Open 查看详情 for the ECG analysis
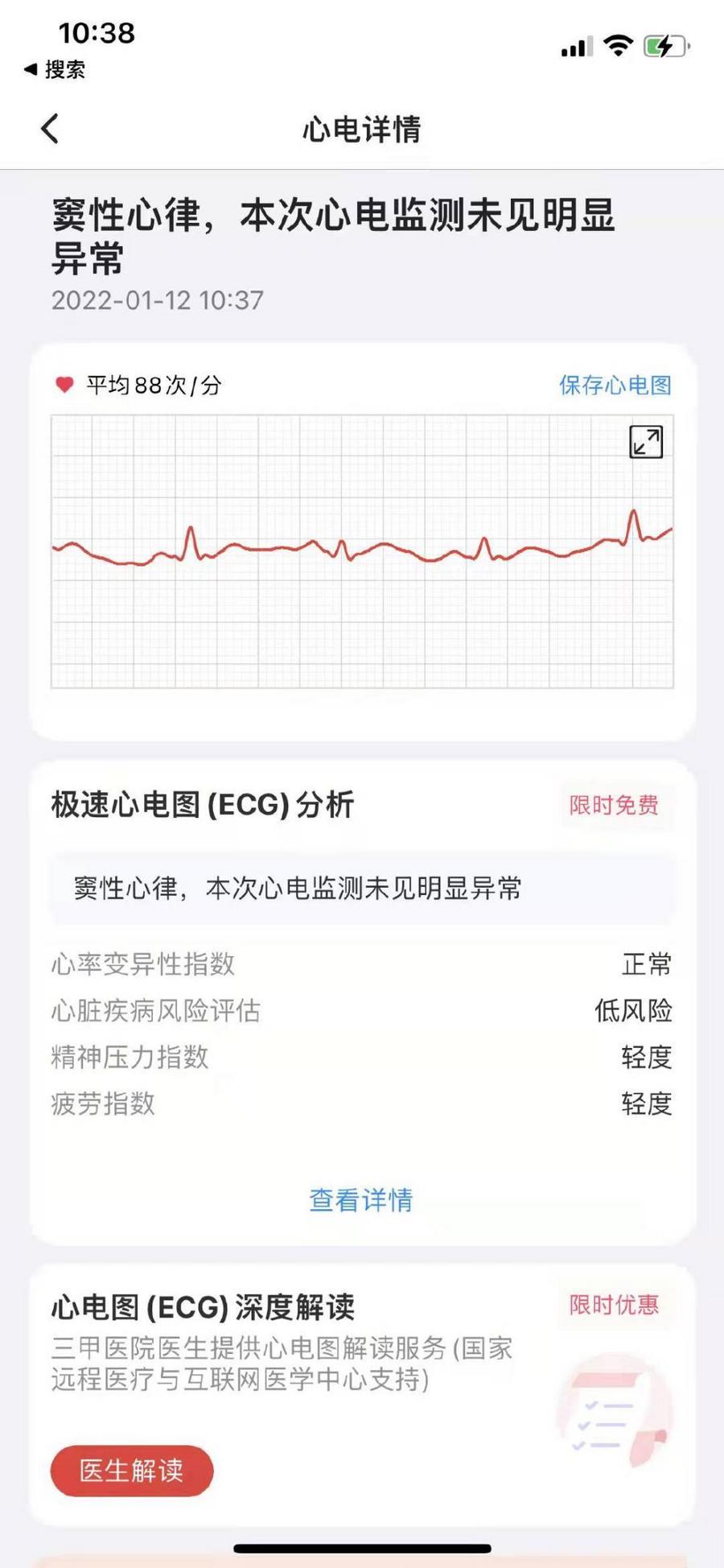This screenshot has width=724, height=1568. [x=361, y=1200]
